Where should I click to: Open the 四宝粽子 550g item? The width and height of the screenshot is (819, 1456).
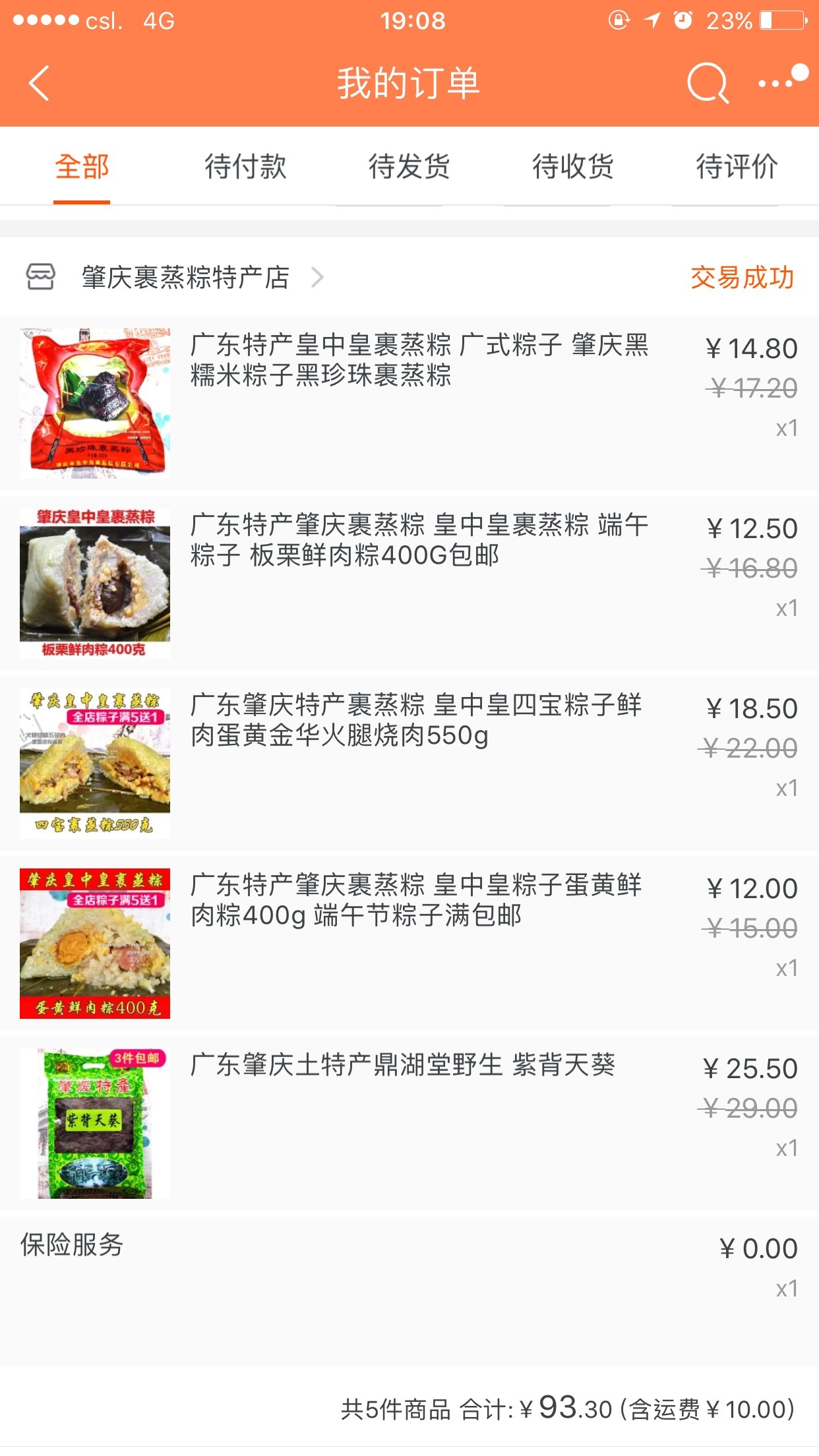(409, 763)
